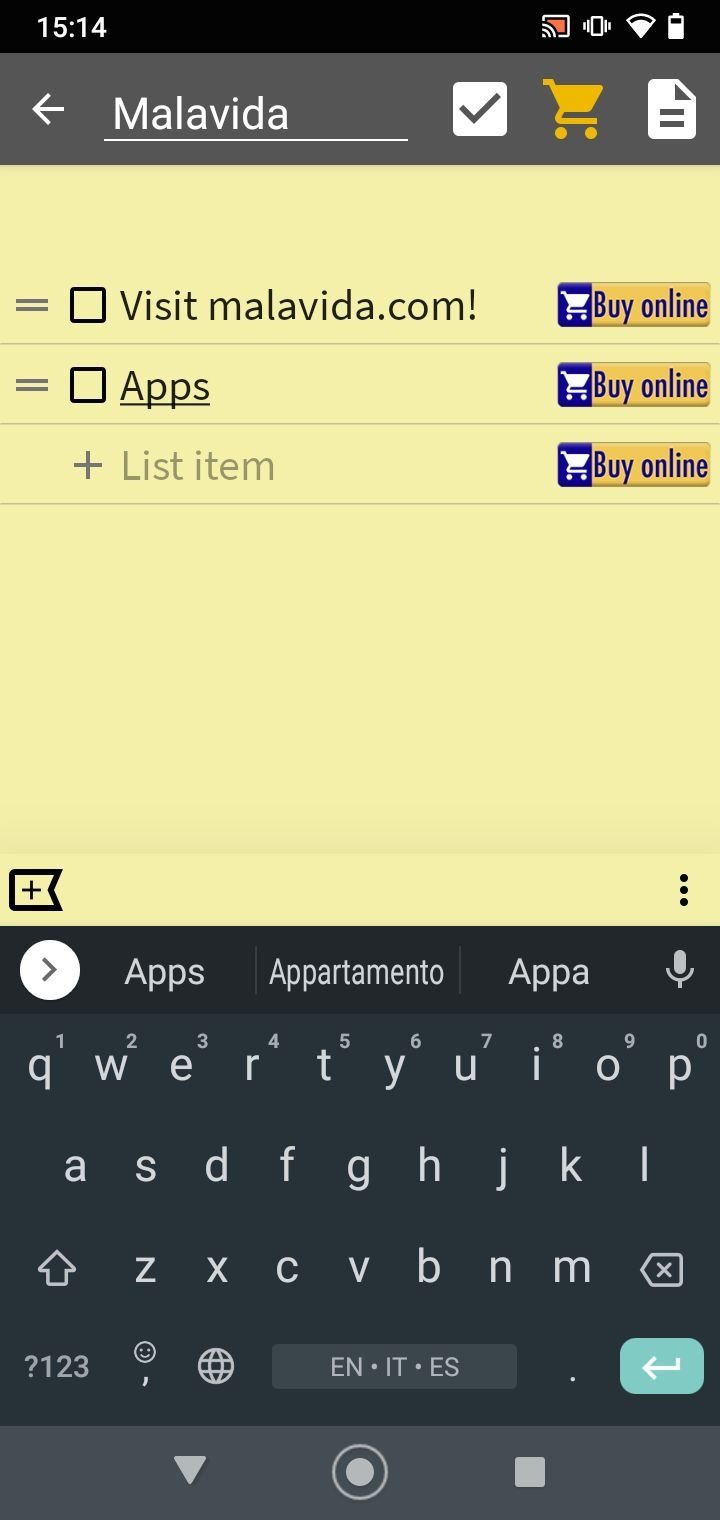The width and height of the screenshot is (720, 1520).
Task: Hit the return key on the keyboard
Action: point(662,1366)
